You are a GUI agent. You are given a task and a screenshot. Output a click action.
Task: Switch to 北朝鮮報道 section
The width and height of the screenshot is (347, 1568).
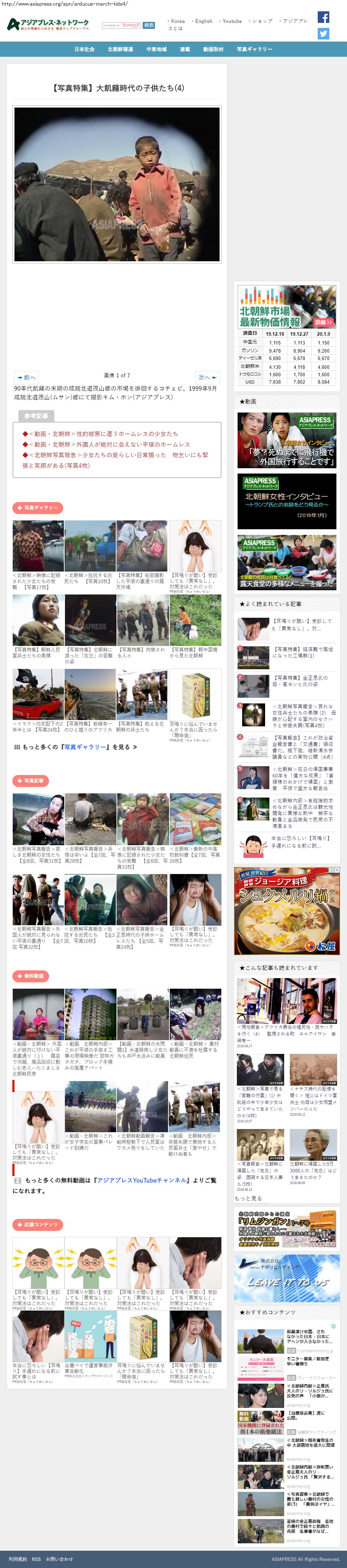pyautogui.click(x=120, y=49)
